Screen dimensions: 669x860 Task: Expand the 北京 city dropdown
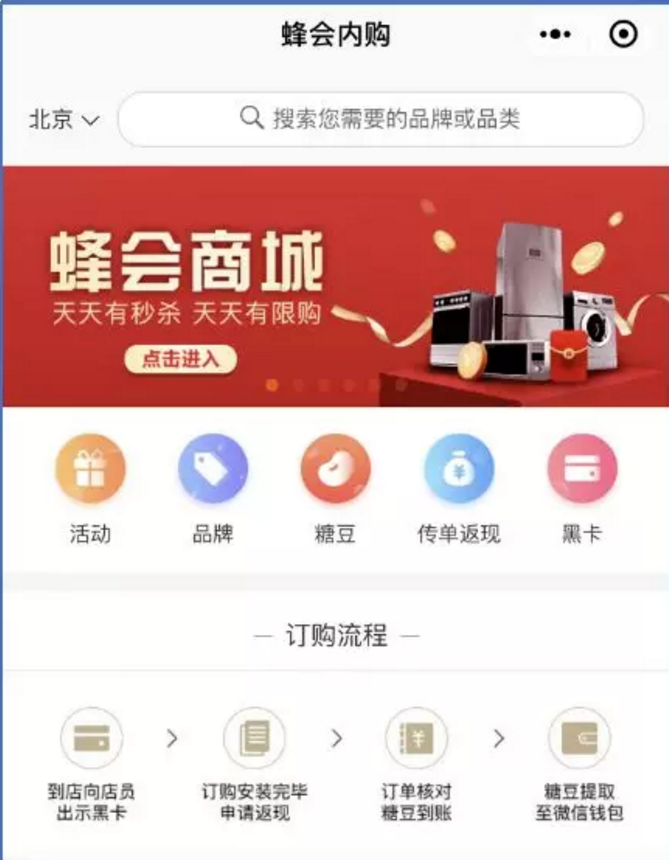(64, 120)
